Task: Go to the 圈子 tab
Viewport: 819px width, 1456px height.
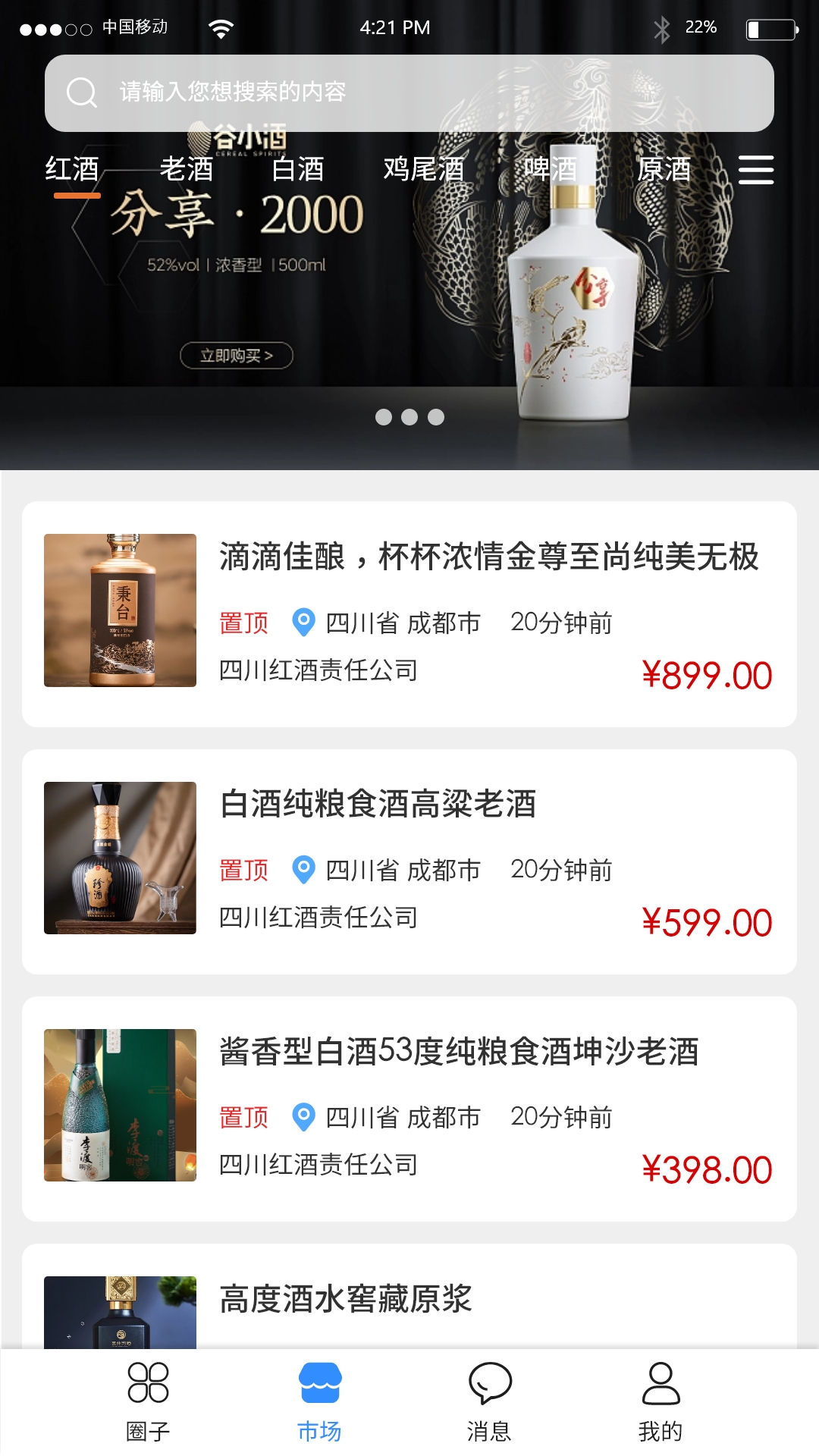Action: pyautogui.click(x=148, y=1401)
